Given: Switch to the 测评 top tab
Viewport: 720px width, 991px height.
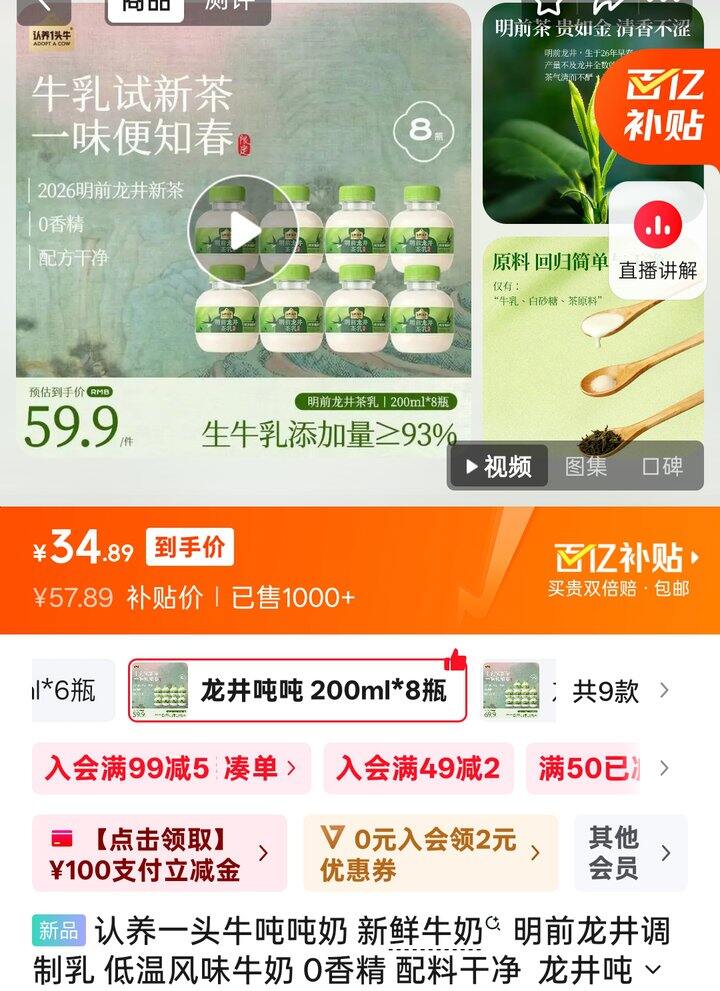Looking at the screenshot, I should point(229,6).
